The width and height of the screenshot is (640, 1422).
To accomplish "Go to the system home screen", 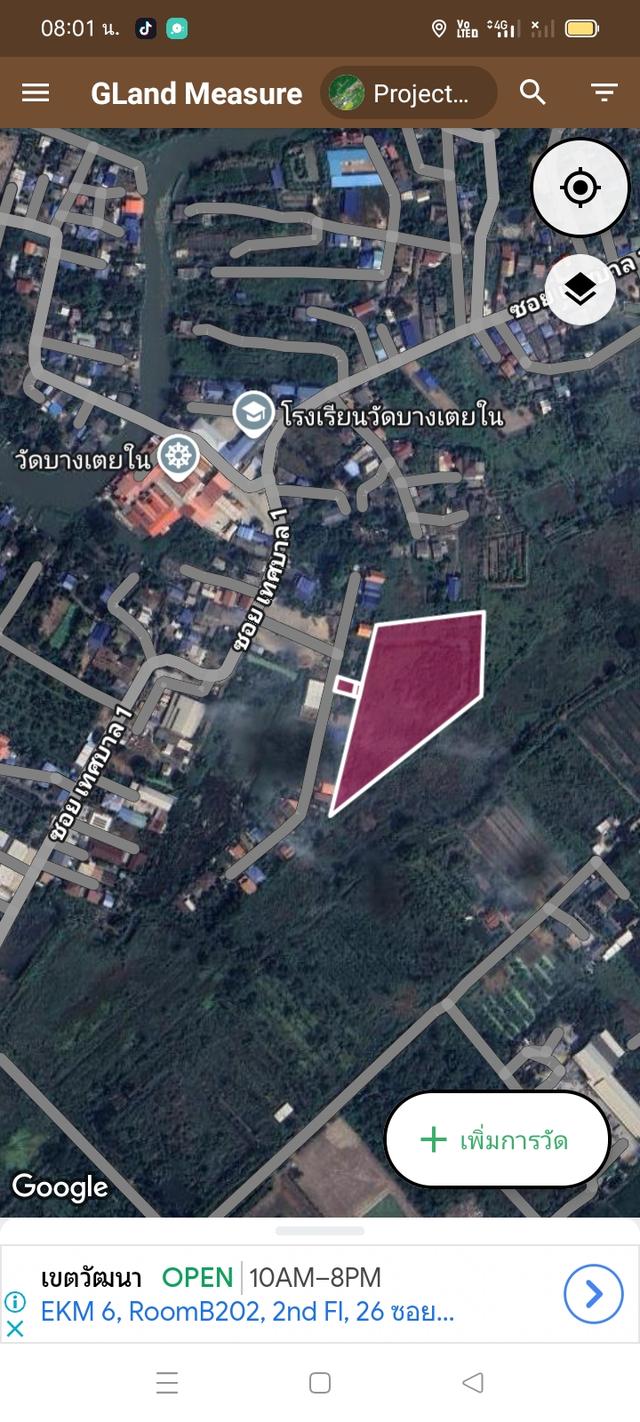I will pyautogui.click(x=320, y=1383).
